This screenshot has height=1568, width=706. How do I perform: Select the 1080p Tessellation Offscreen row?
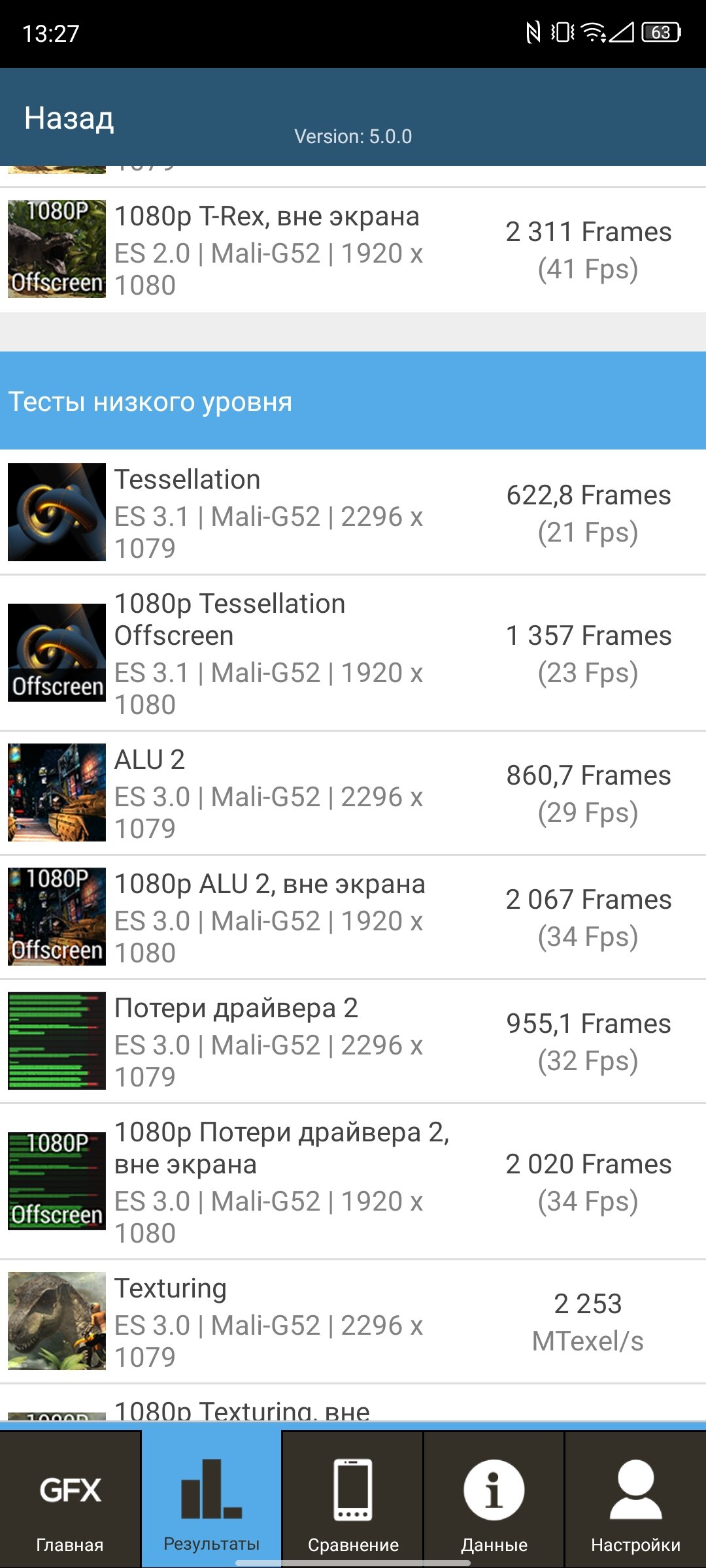click(353, 653)
